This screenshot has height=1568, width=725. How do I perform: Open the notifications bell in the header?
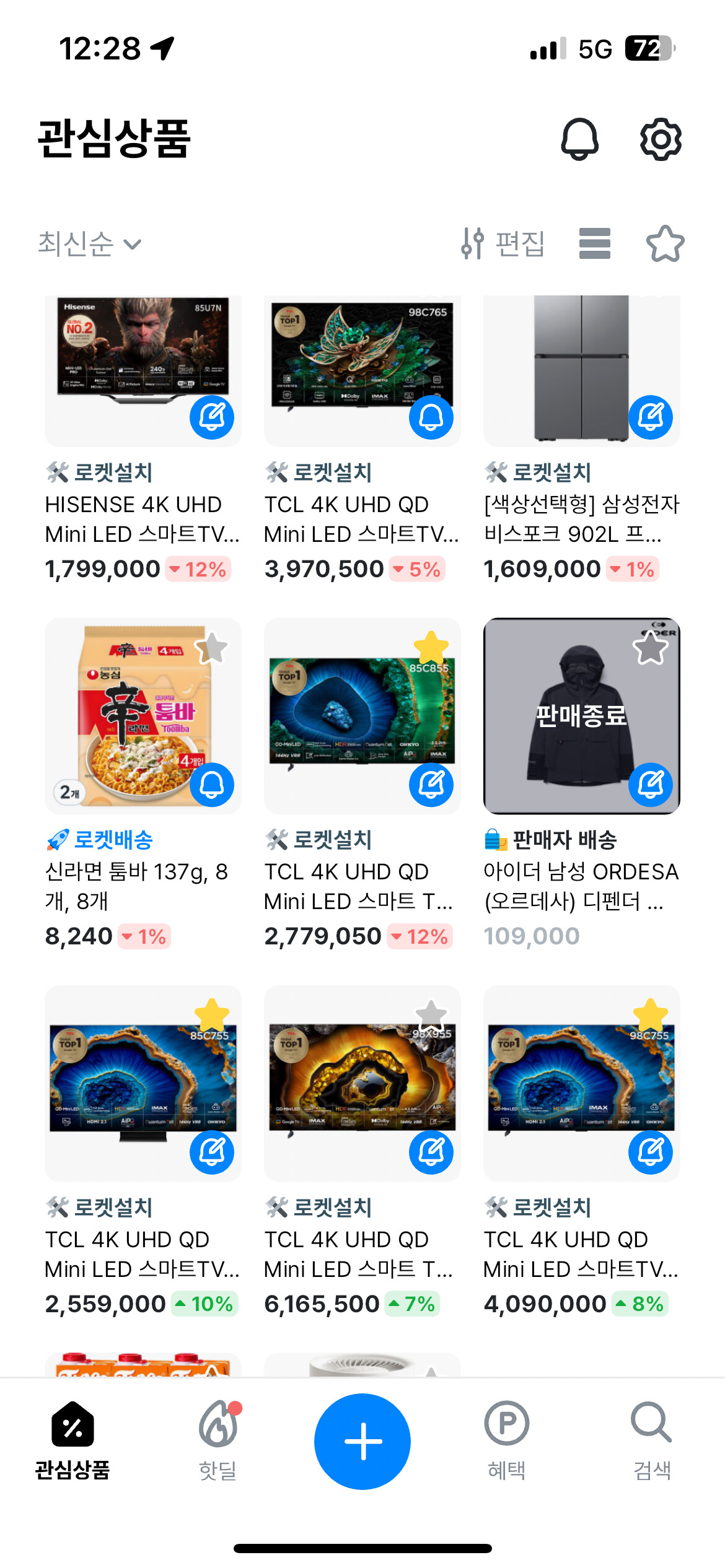[579, 139]
